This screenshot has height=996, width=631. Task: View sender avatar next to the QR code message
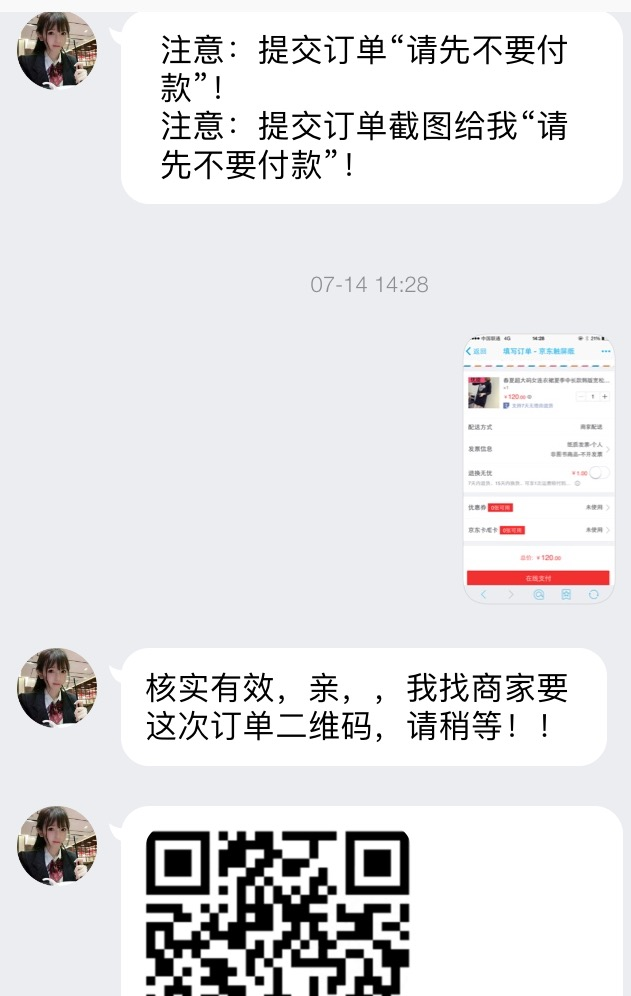(x=58, y=845)
